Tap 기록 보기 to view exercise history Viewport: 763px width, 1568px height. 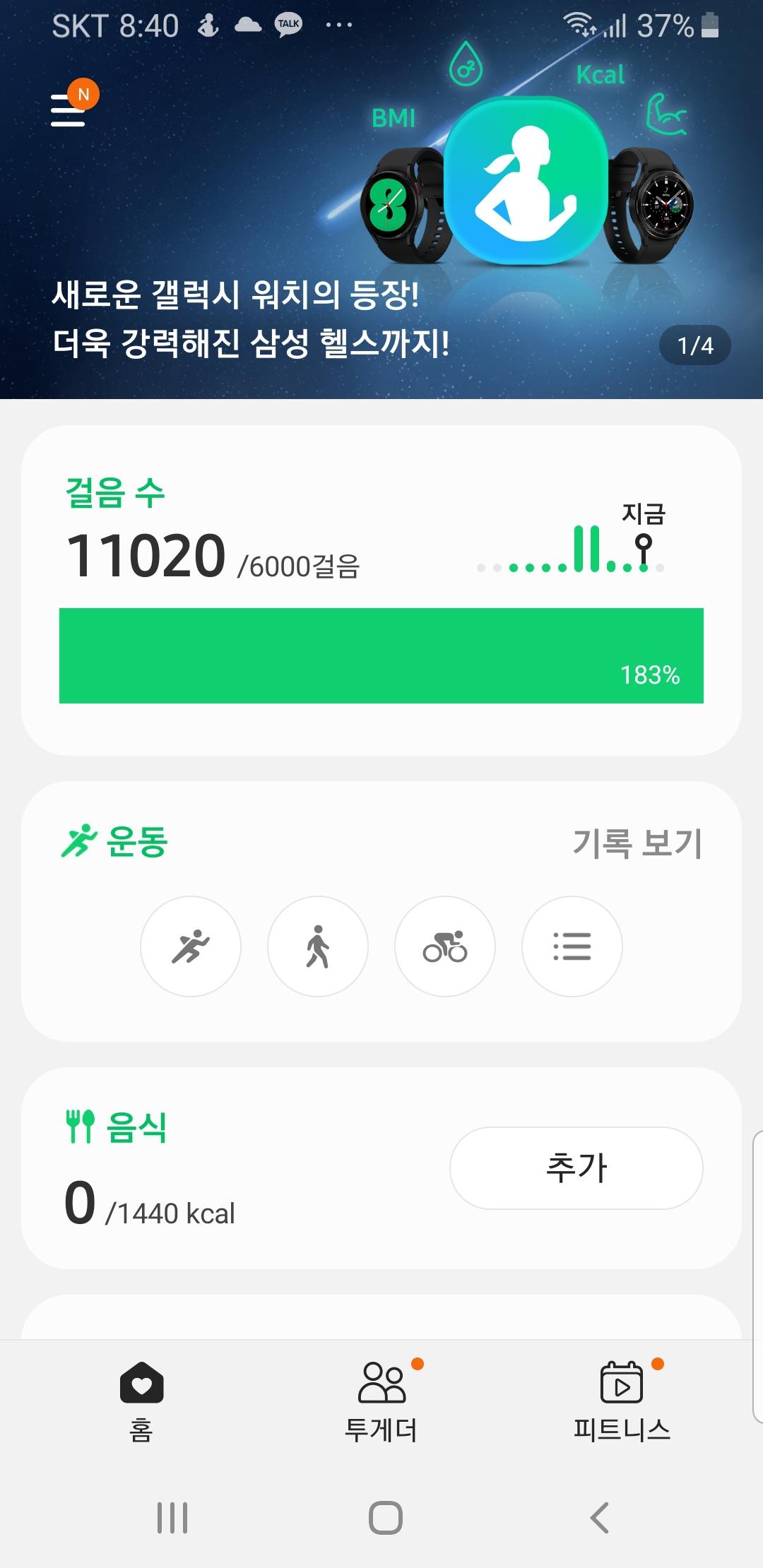(x=637, y=843)
